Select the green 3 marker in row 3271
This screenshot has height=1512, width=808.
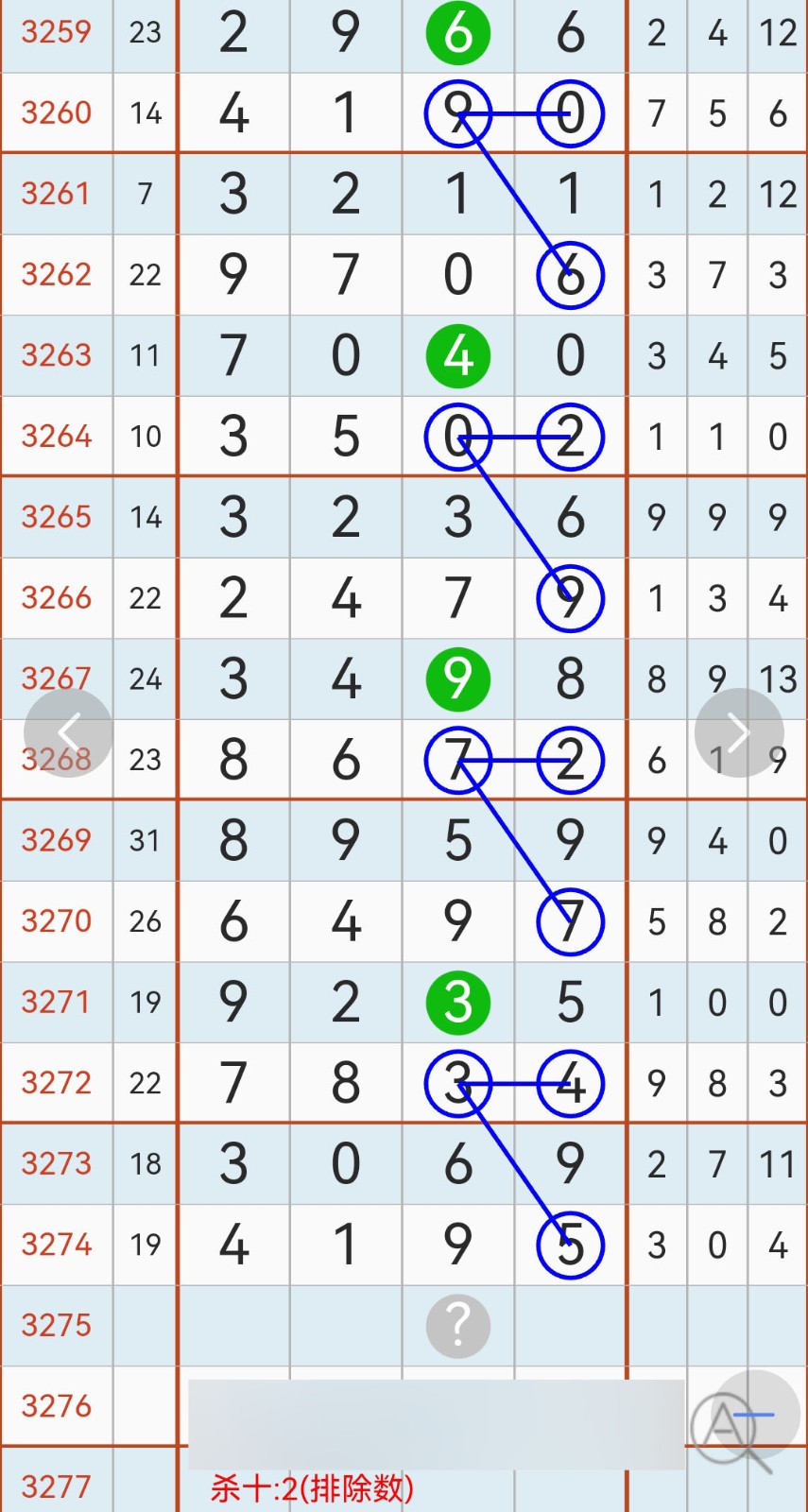(x=458, y=1003)
